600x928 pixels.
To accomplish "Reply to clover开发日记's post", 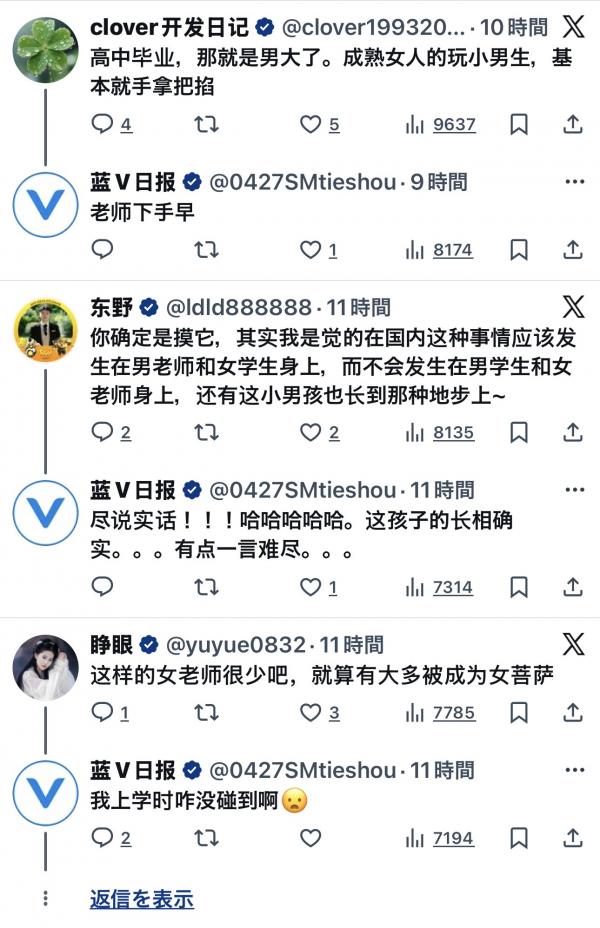I will coord(103,125).
